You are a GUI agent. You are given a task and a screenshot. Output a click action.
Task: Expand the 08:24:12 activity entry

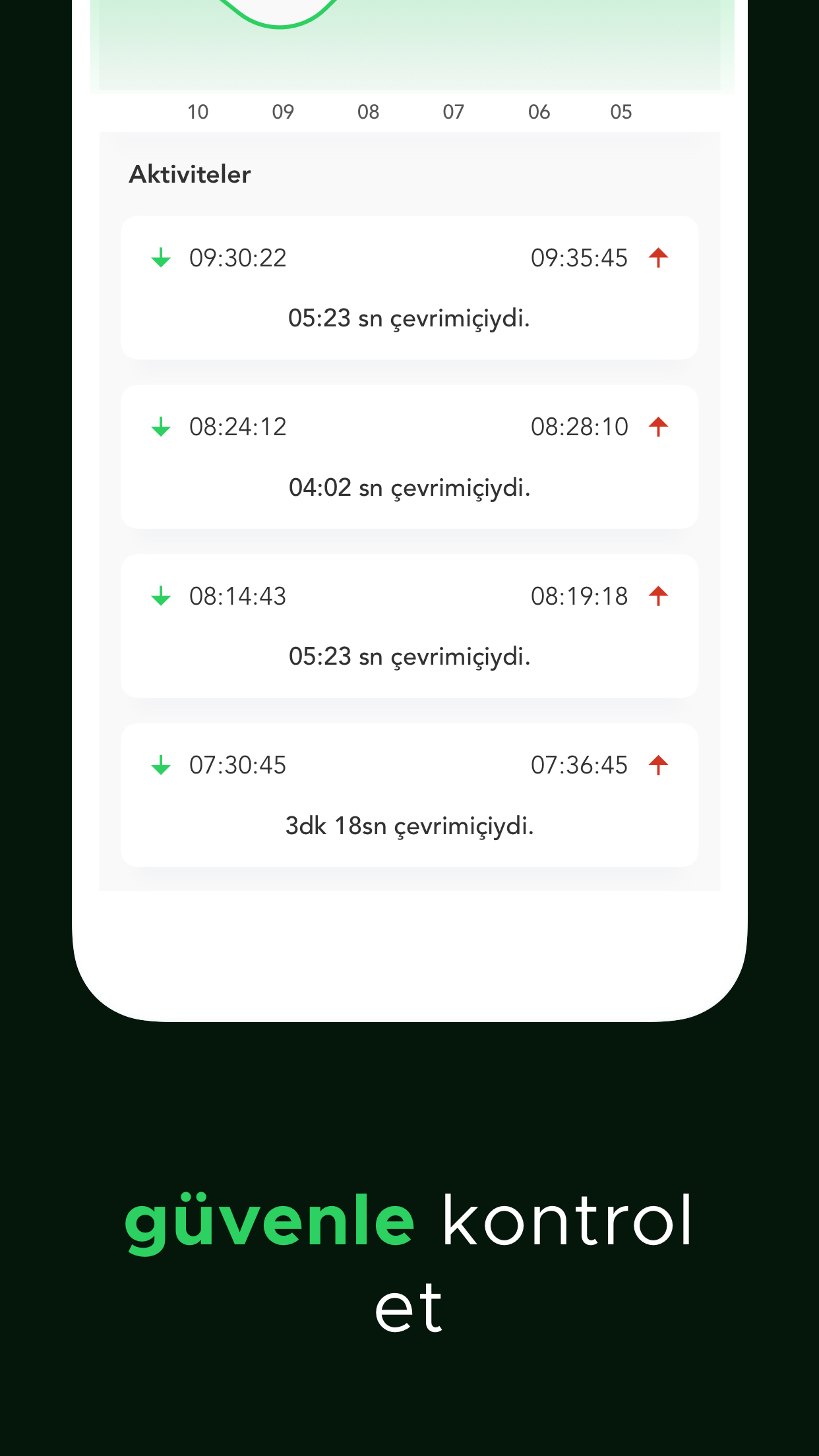pos(409,456)
